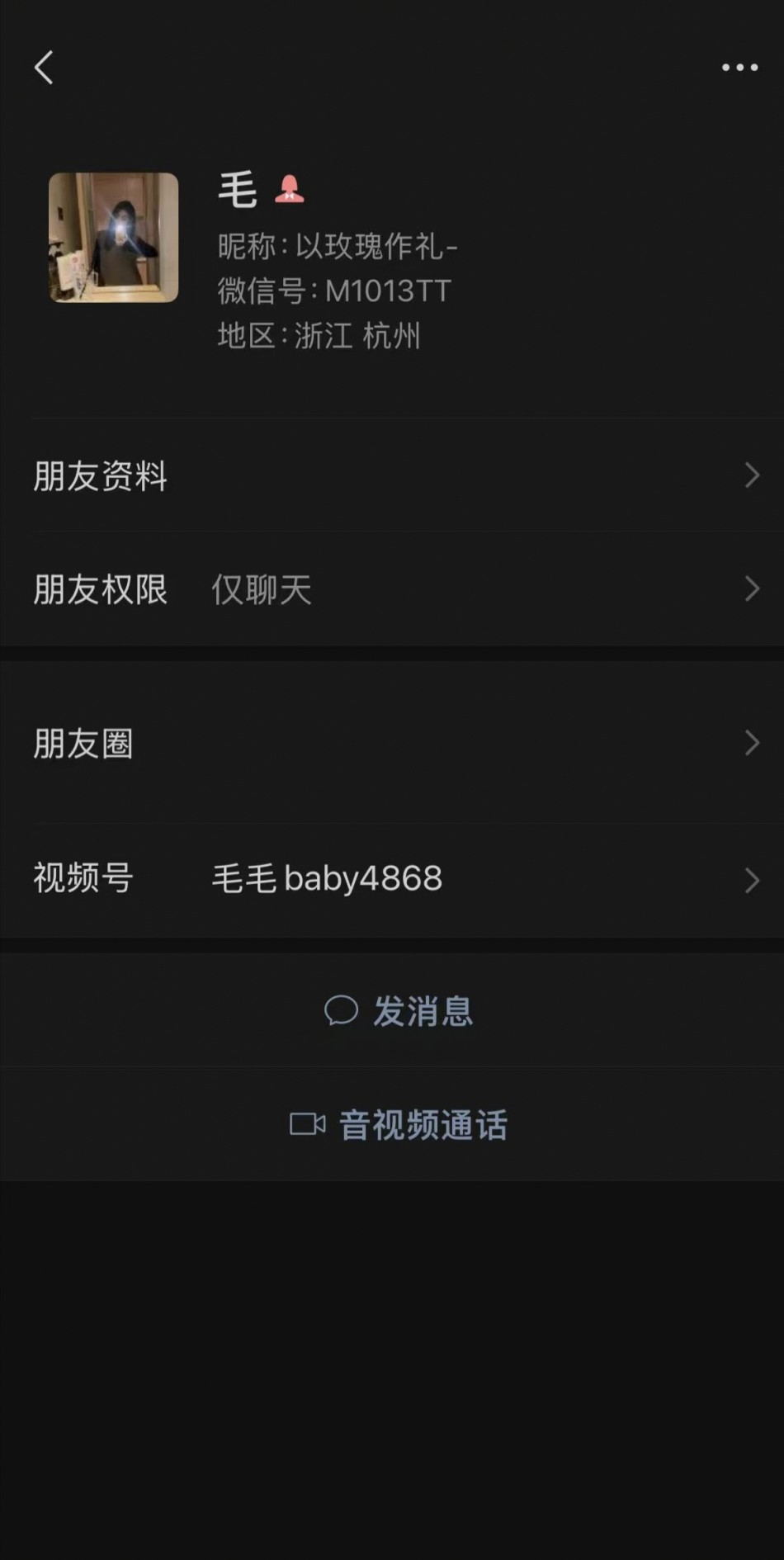Tap 发消息 to send a message
Screen dimensions: 784x1560
click(399, 1011)
